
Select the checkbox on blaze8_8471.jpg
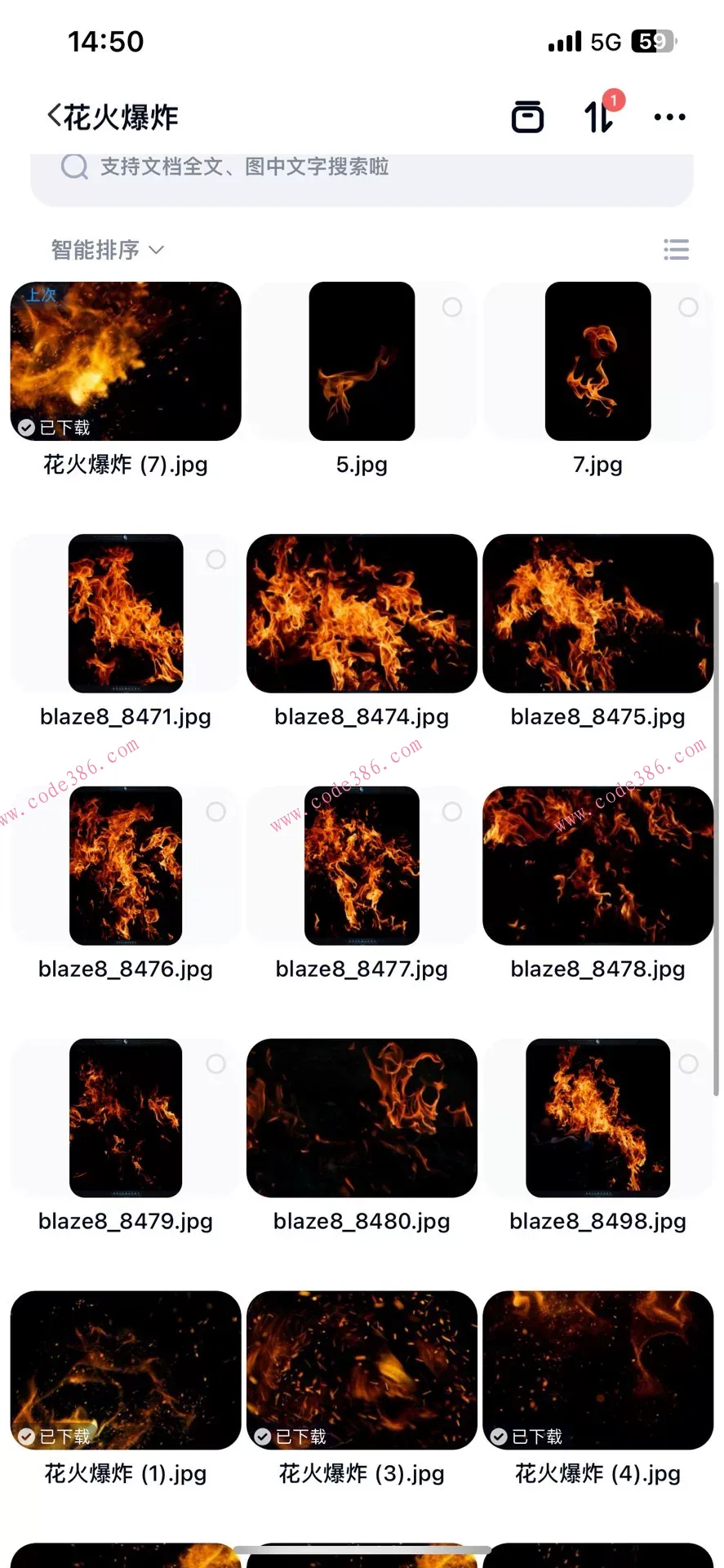click(x=215, y=559)
